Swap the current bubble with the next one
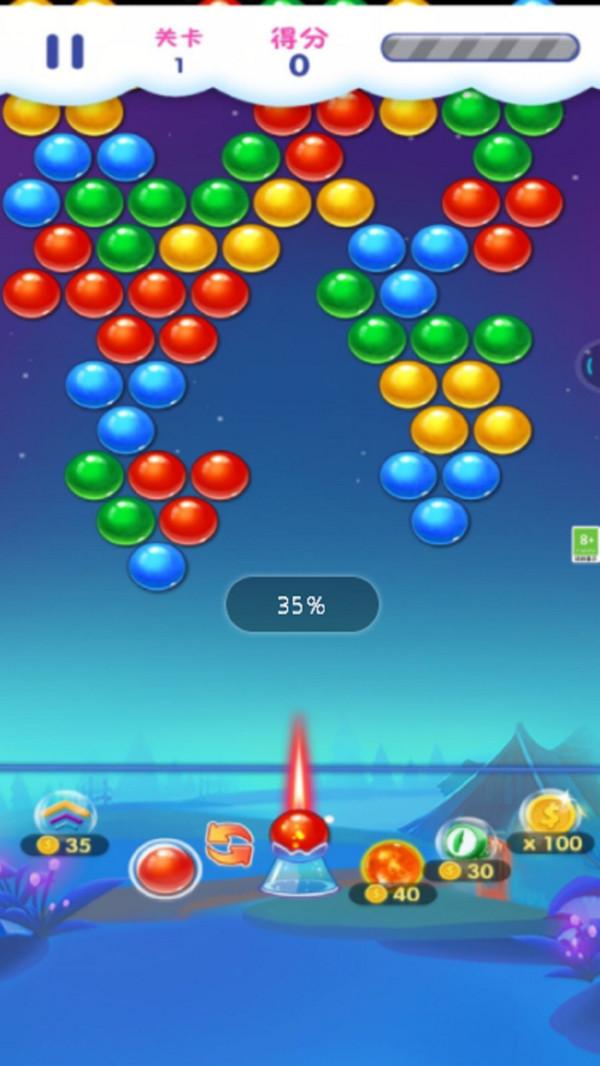The image size is (600, 1066). 229,843
